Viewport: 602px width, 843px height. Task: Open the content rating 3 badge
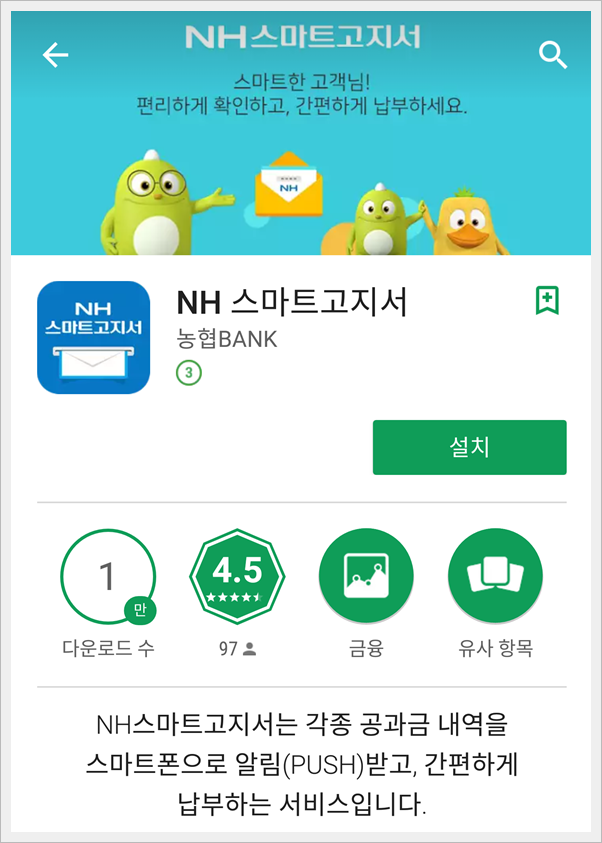pyautogui.click(x=188, y=373)
